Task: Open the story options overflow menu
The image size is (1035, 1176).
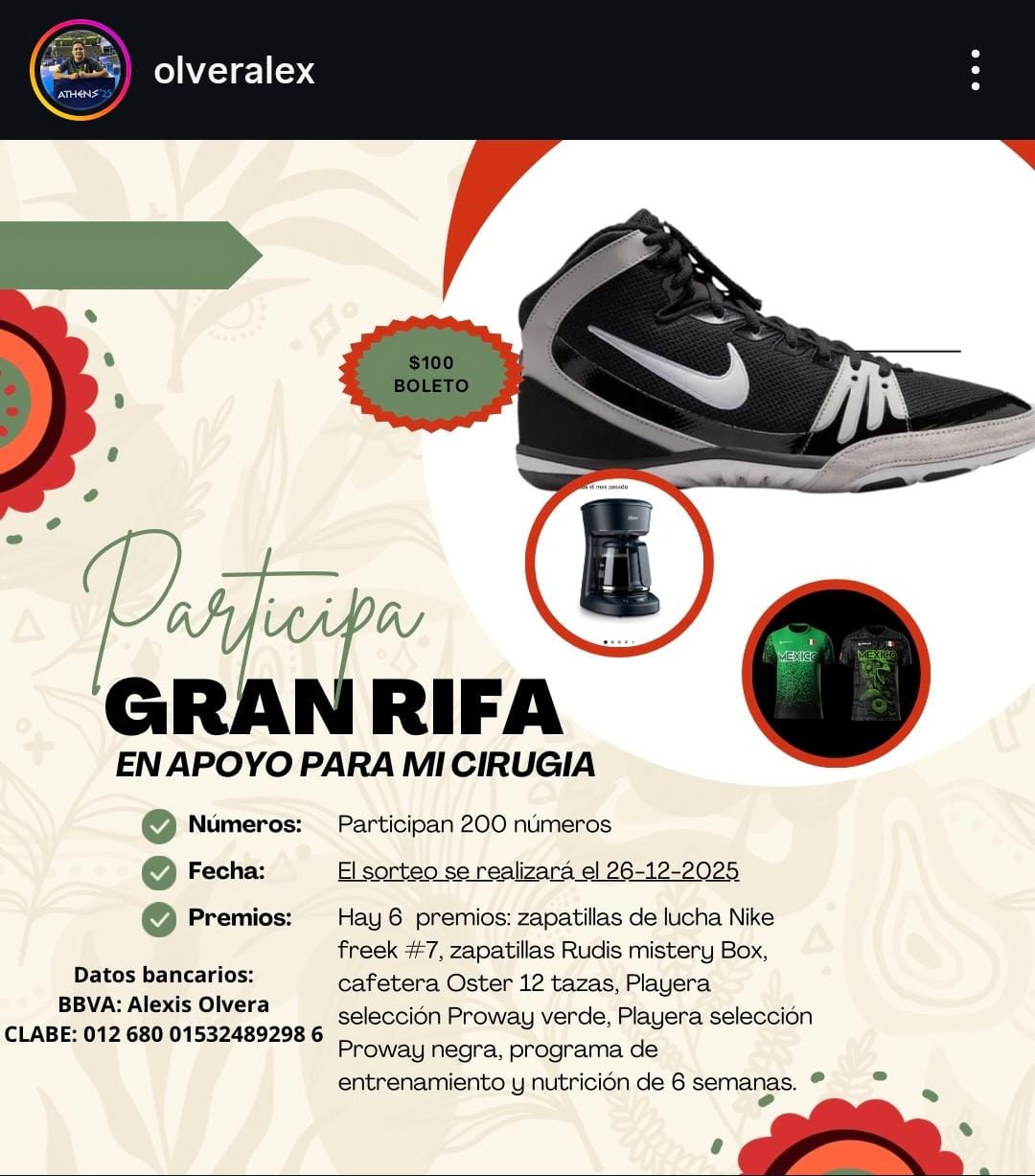Action: [x=975, y=70]
